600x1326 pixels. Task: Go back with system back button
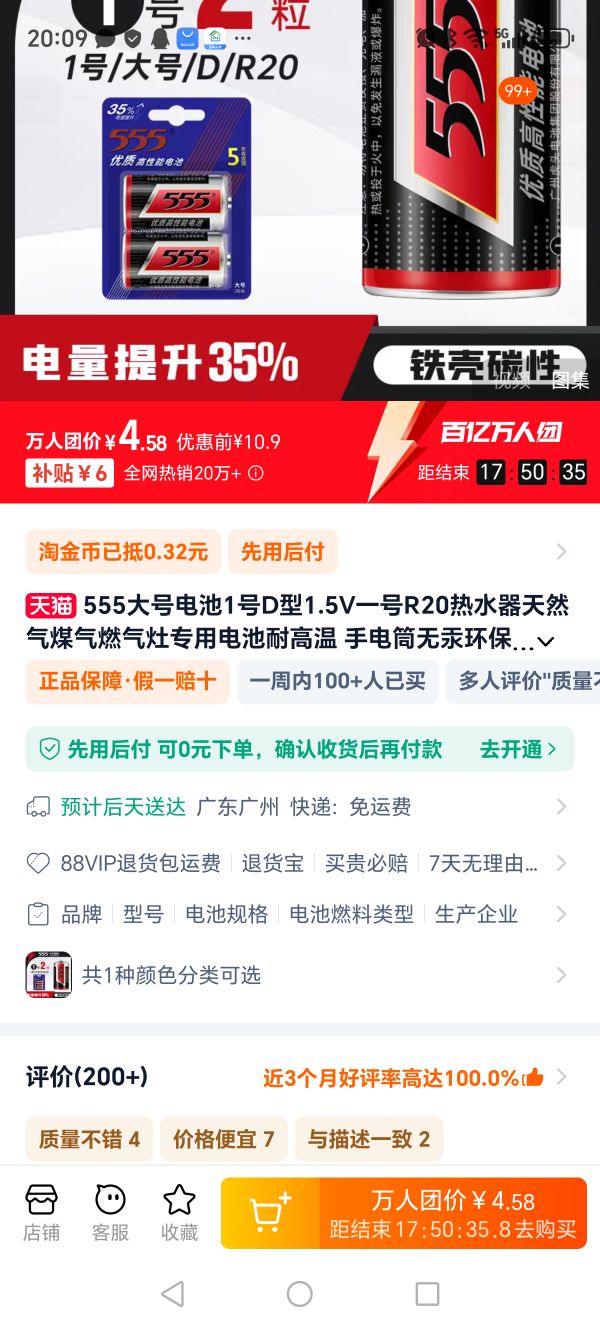pos(172,1293)
